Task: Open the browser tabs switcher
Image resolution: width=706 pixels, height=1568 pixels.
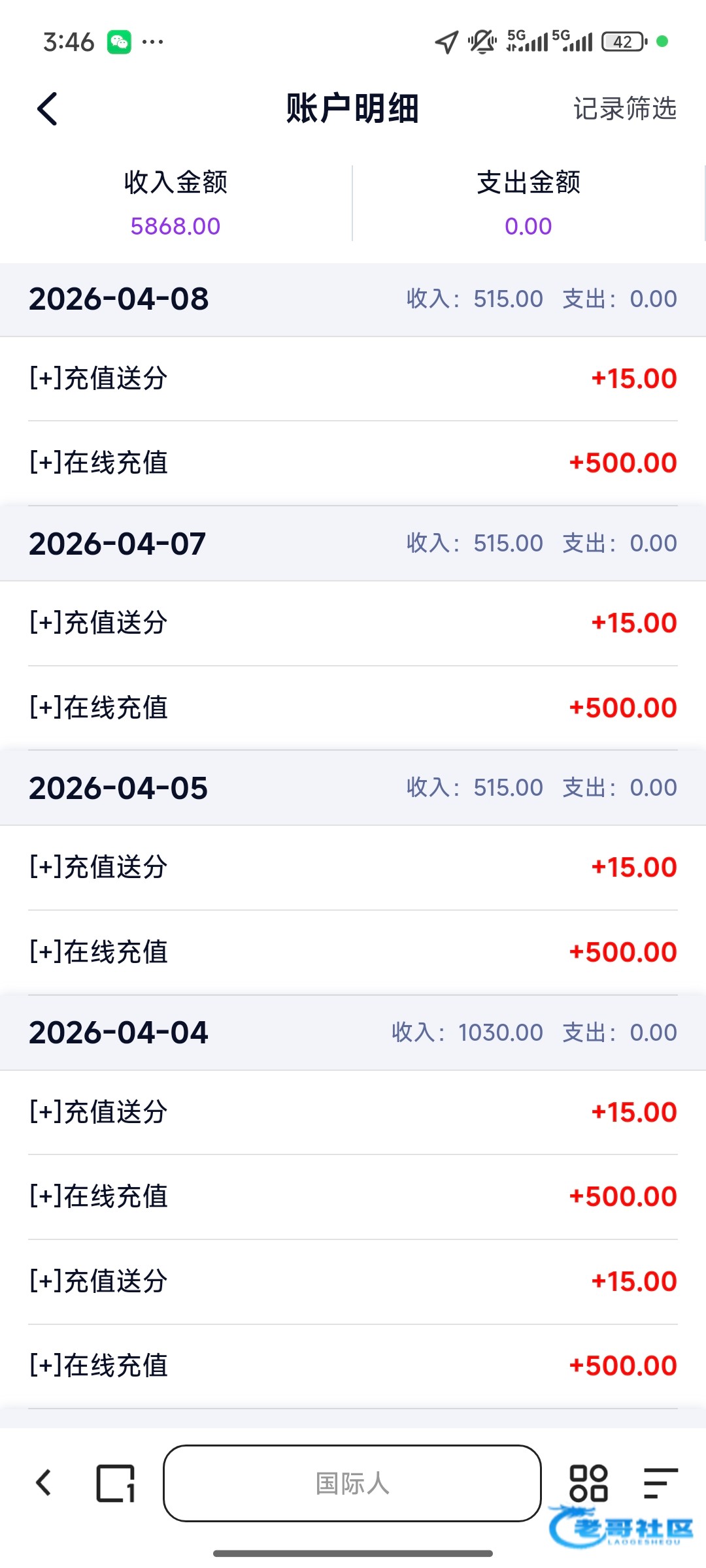Action: 116,1483
